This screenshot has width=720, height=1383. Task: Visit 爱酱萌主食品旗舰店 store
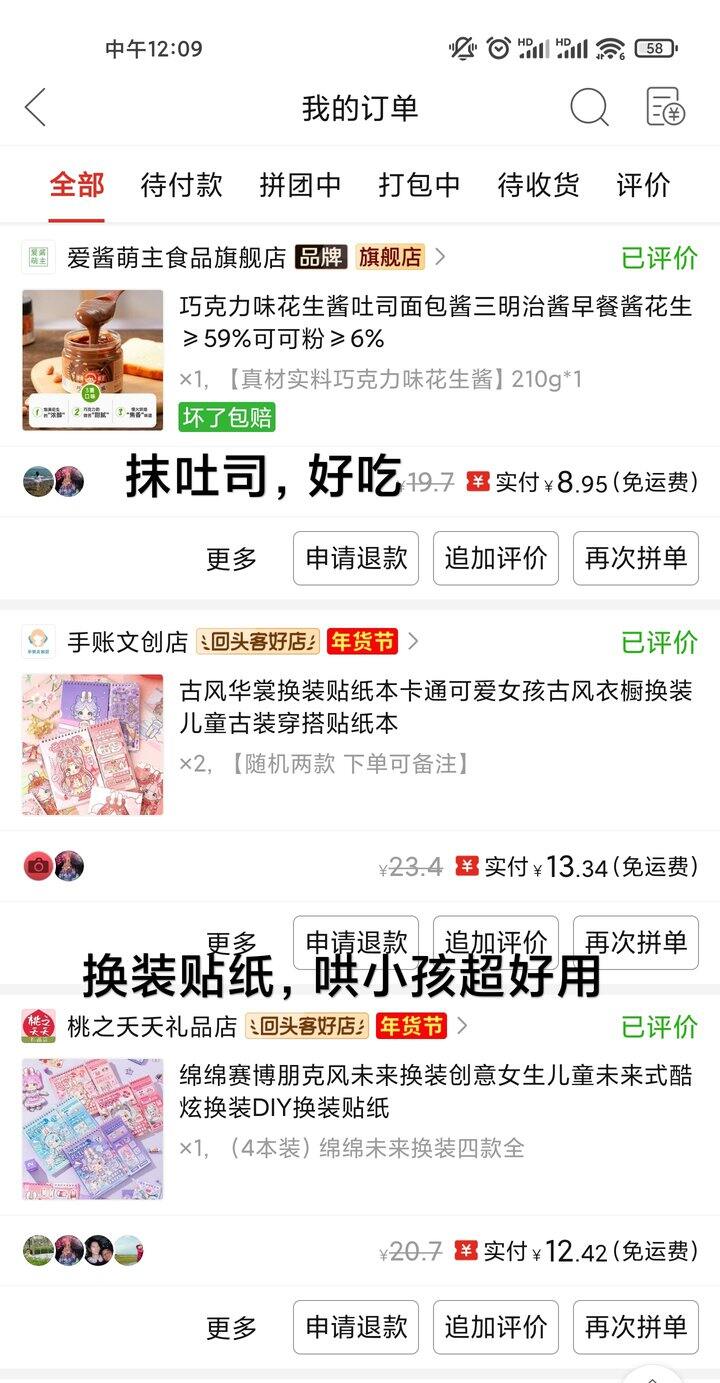click(x=177, y=258)
